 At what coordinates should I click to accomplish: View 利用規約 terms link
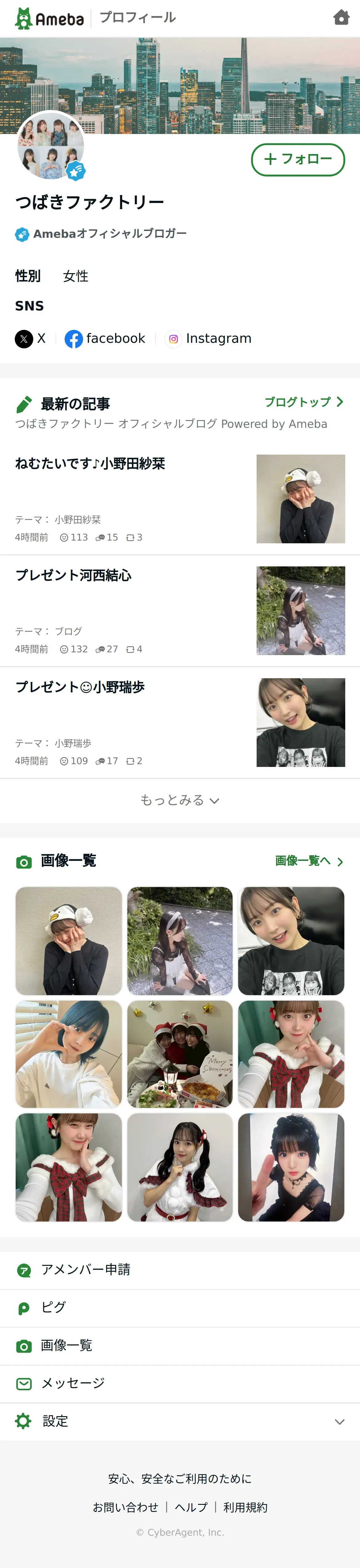coord(245,1507)
